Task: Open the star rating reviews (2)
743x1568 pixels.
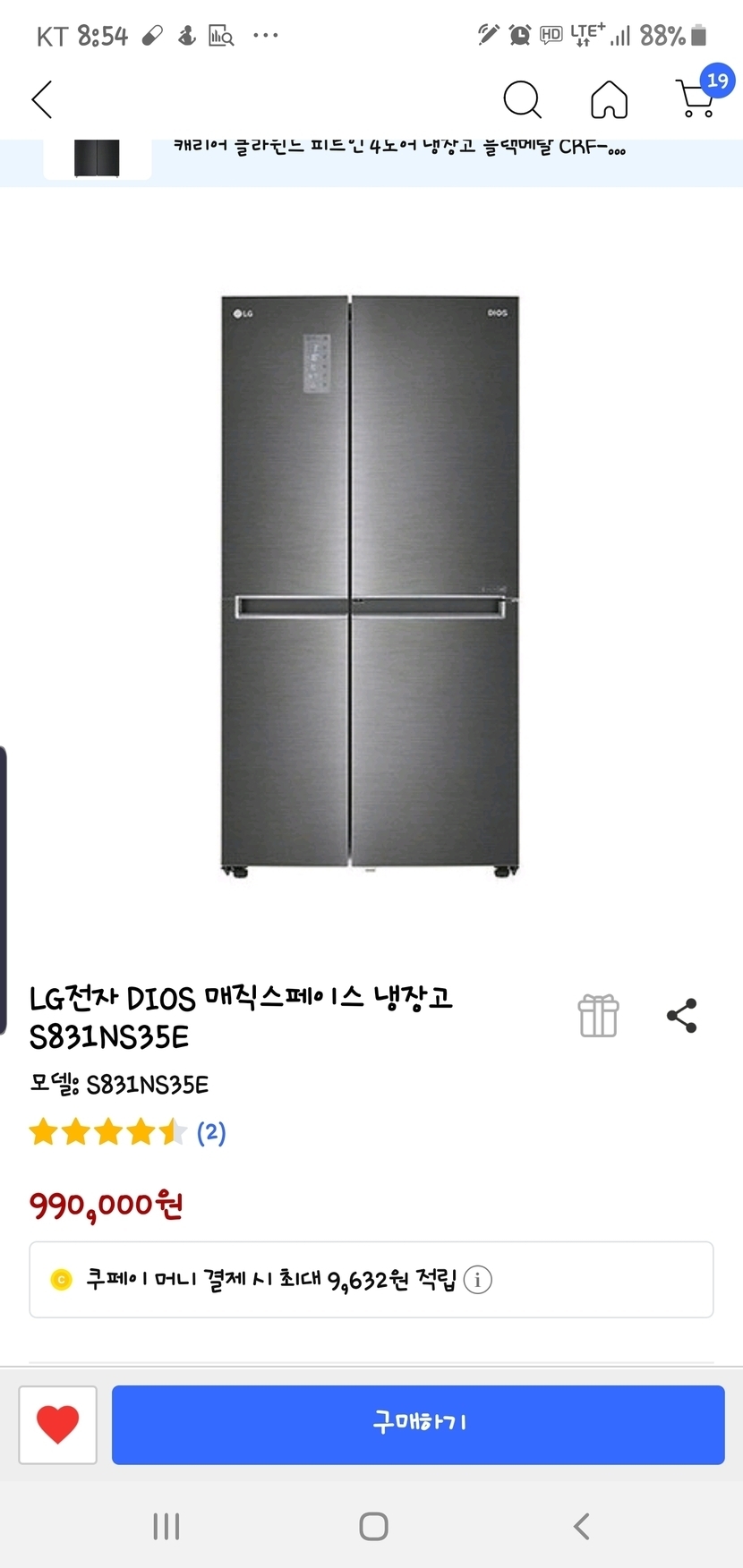Action: pyautogui.click(x=127, y=1133)
